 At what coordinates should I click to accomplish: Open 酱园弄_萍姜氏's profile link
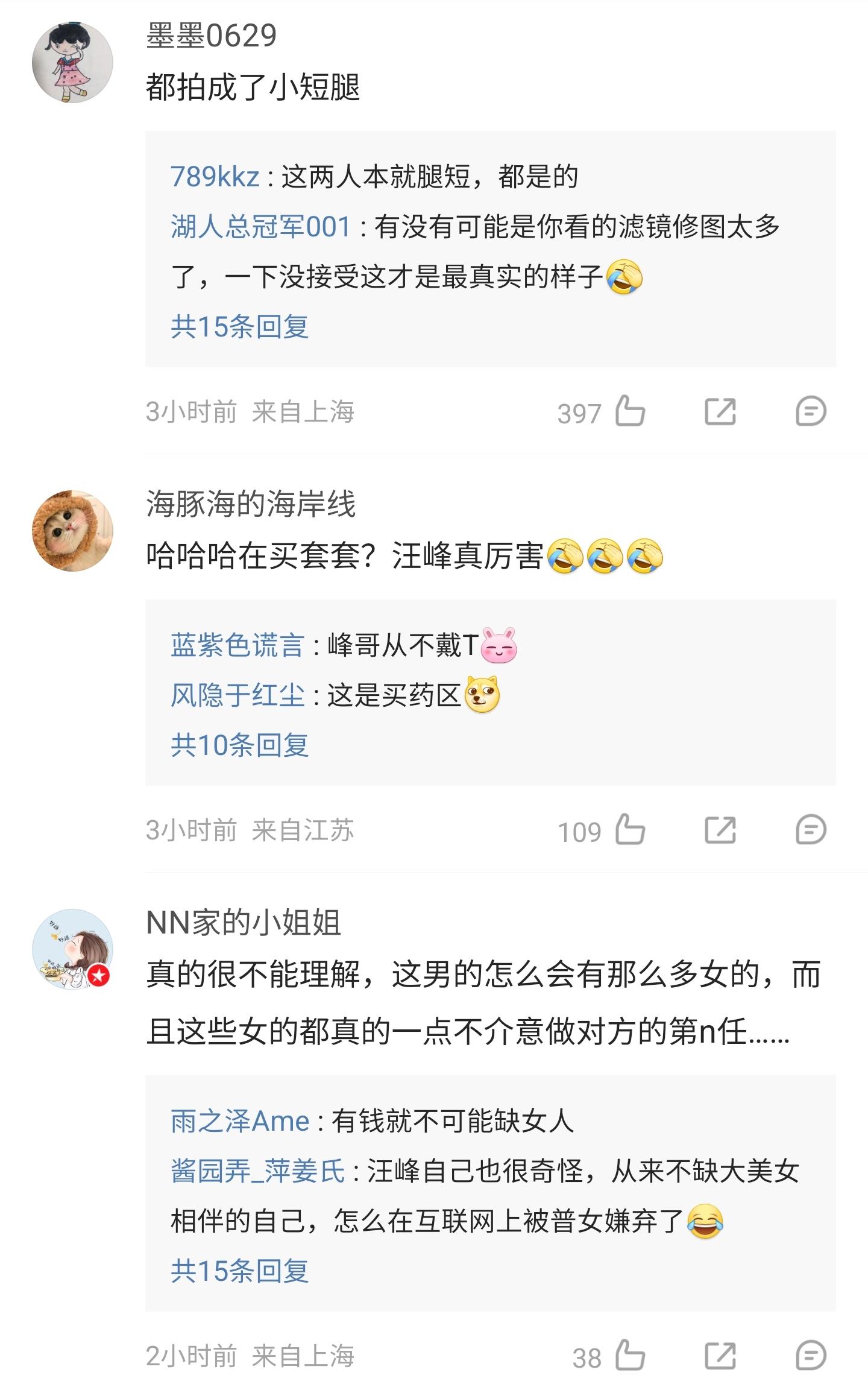click(258, 1172)
